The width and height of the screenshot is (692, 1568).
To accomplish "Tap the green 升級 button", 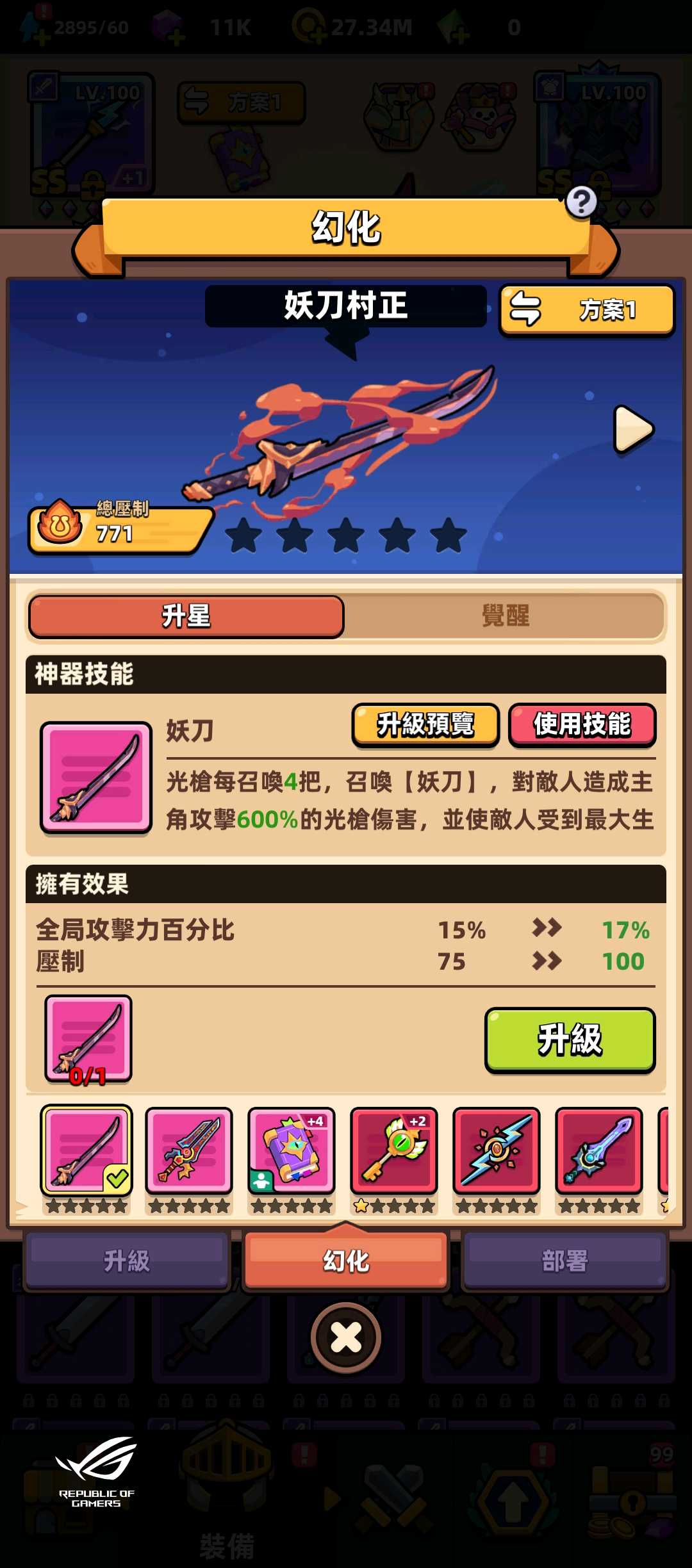I will (x=570, y=1039).
